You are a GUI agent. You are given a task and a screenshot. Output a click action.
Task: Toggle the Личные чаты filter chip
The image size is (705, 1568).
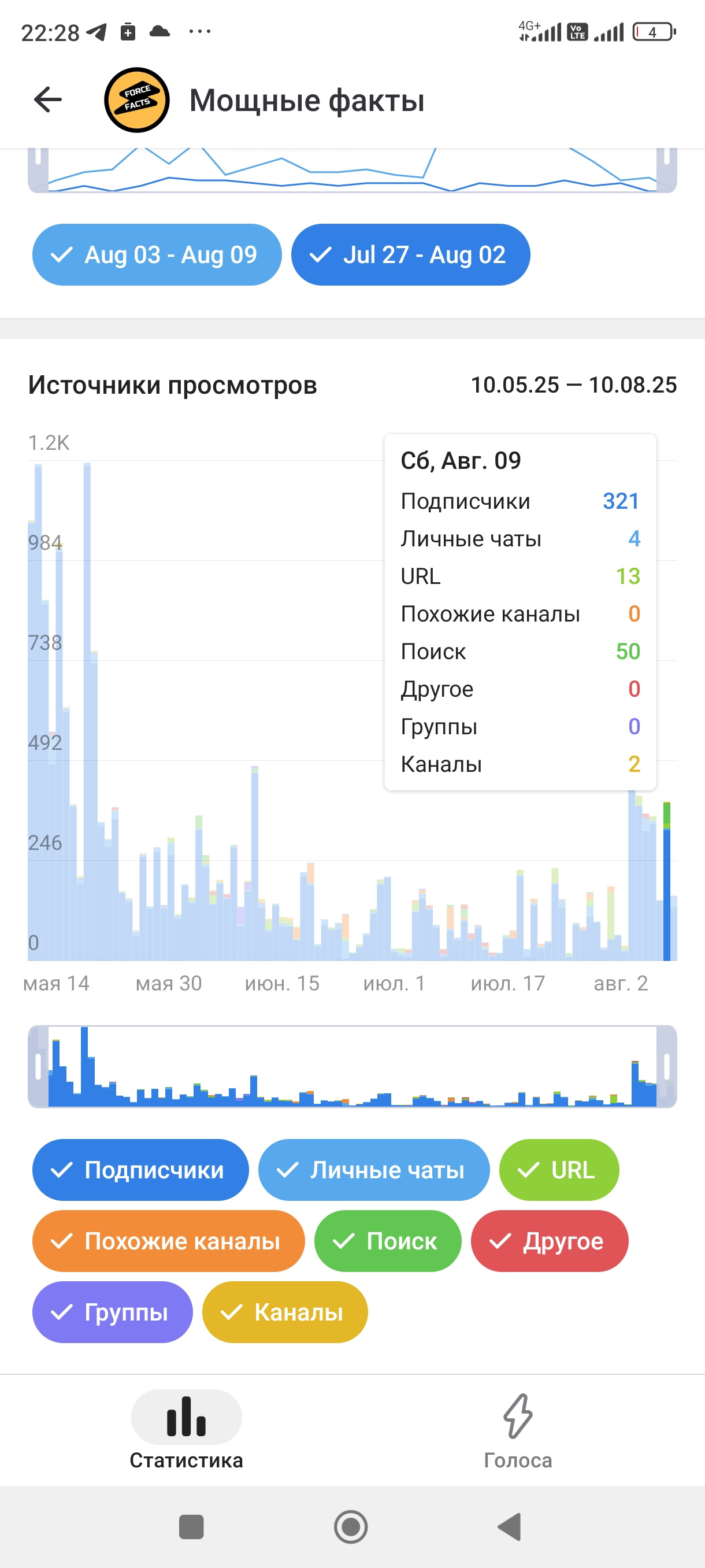point(373,1169)
